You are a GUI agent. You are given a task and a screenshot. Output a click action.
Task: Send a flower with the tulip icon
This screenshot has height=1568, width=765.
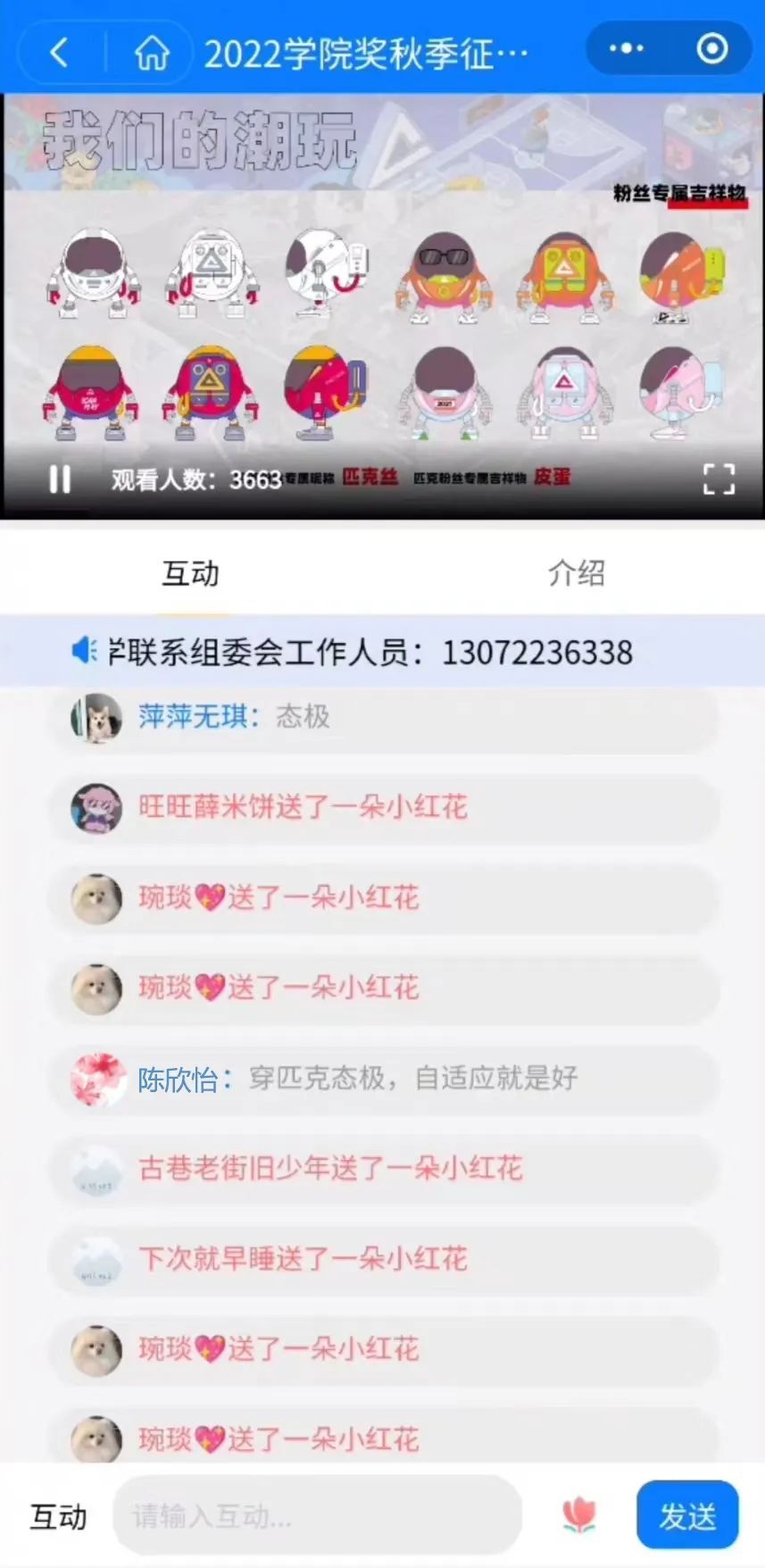pos(578,1514)
